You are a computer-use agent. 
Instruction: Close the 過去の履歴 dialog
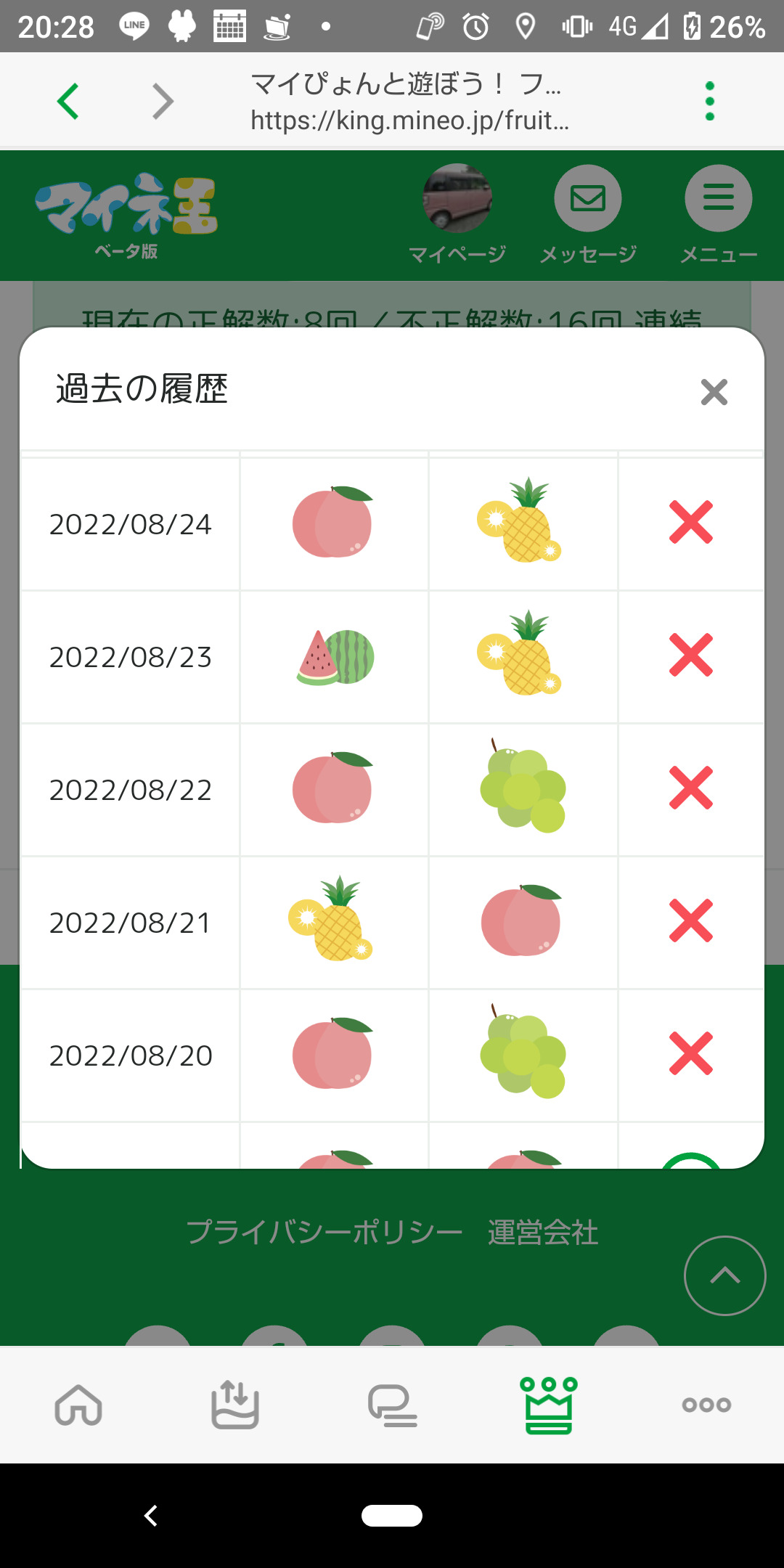point(714,392)
